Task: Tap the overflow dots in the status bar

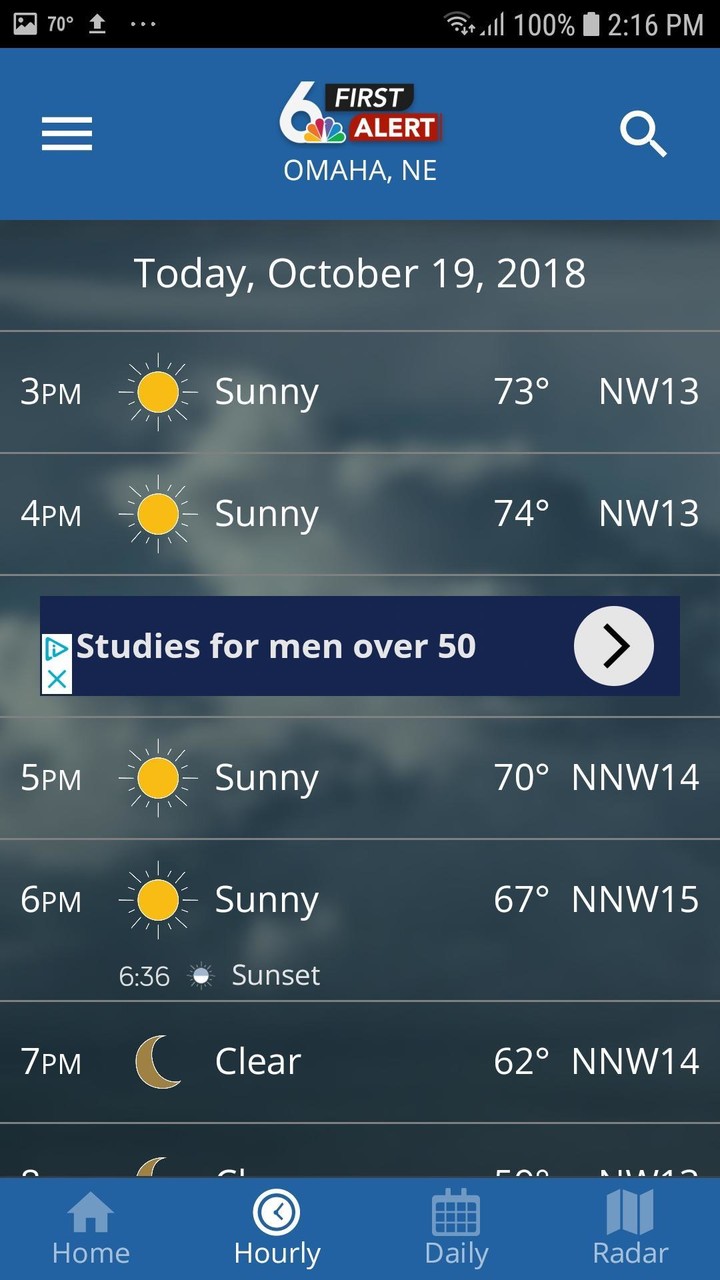Action: (143, 24)
